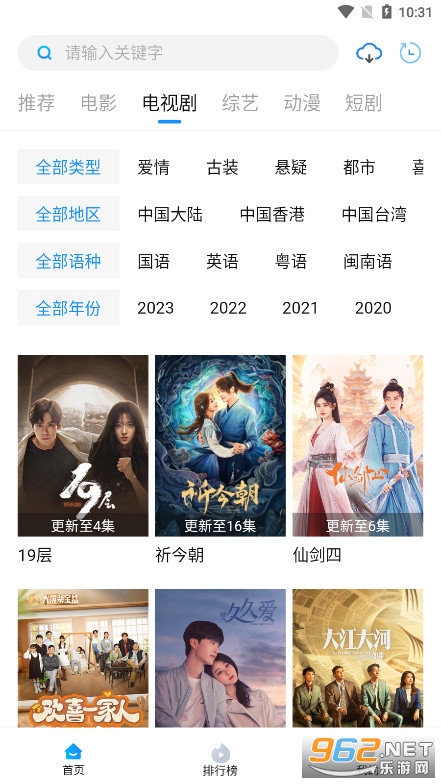
Task: Switch to the 推荐 tab
Action: click(36, 103)
